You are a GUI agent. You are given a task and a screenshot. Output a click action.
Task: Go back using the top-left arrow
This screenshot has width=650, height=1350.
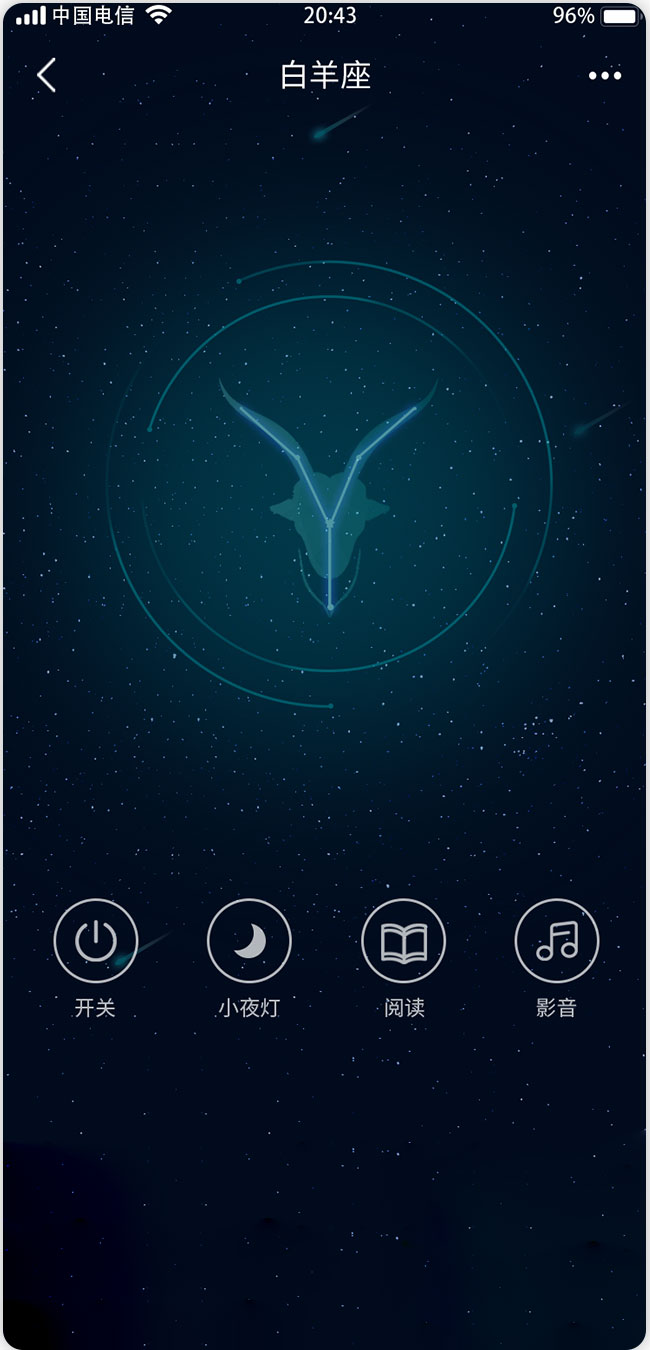[x=47, y=76]
